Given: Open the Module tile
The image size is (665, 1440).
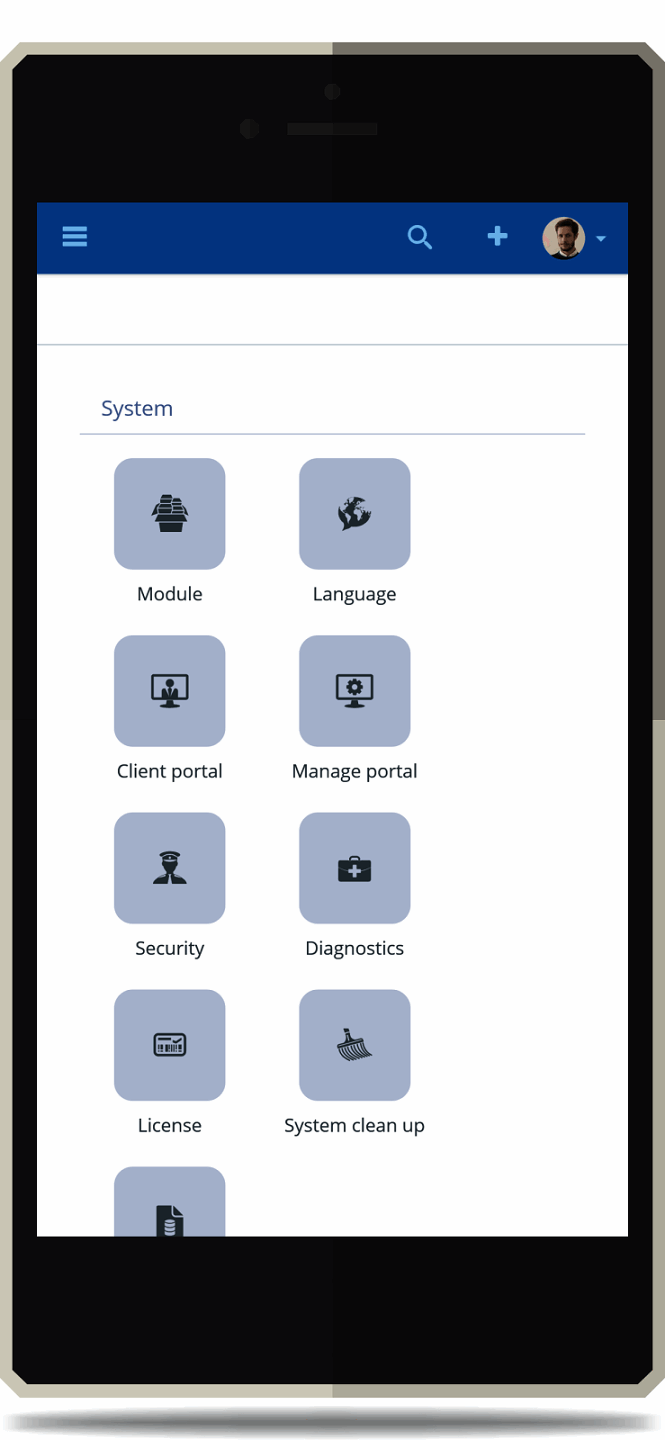Looking at the screenshot, I should [x=169, y=514].
